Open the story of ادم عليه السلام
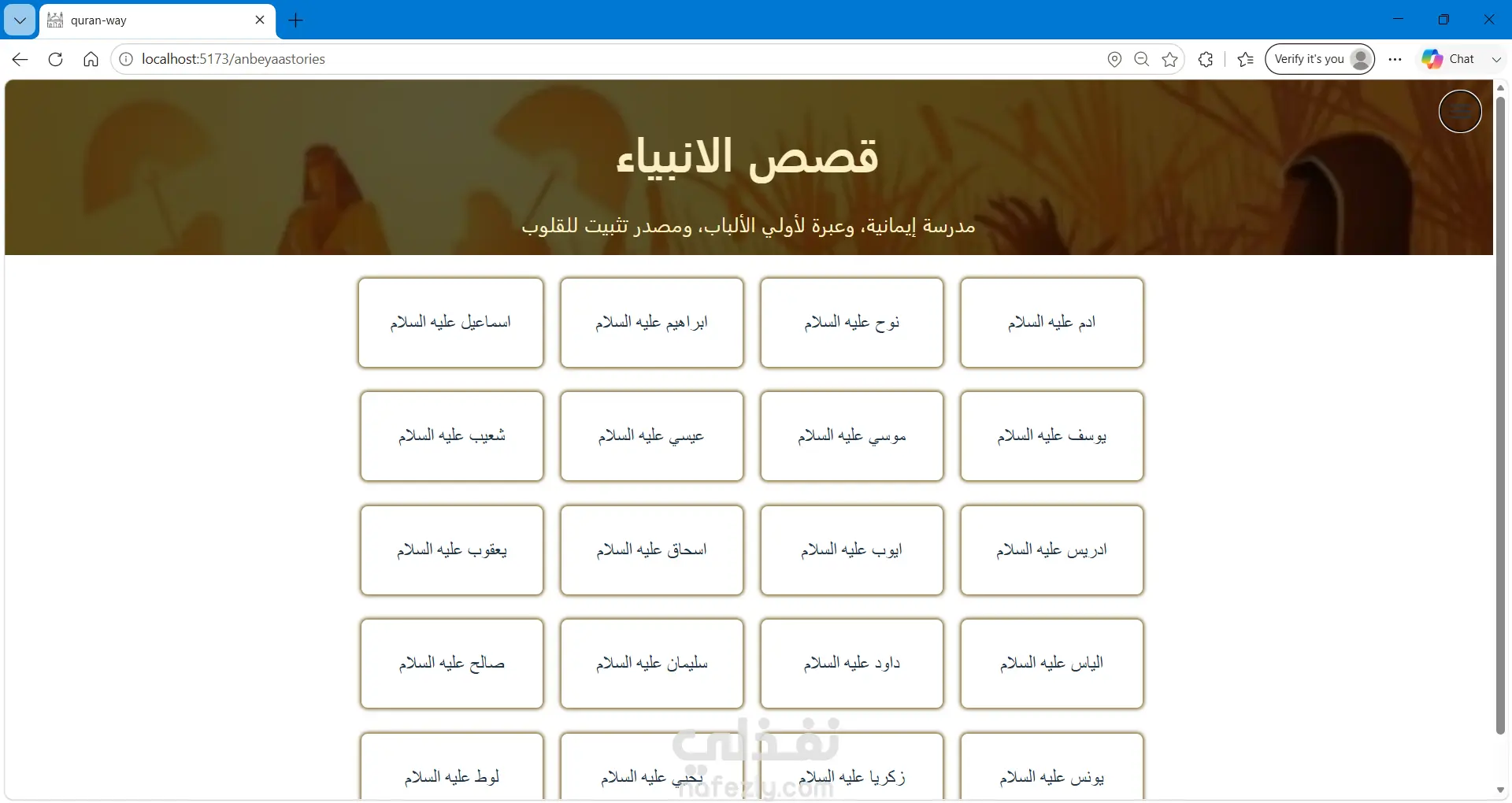1512x803 pixels. [x=1051, y=323]
